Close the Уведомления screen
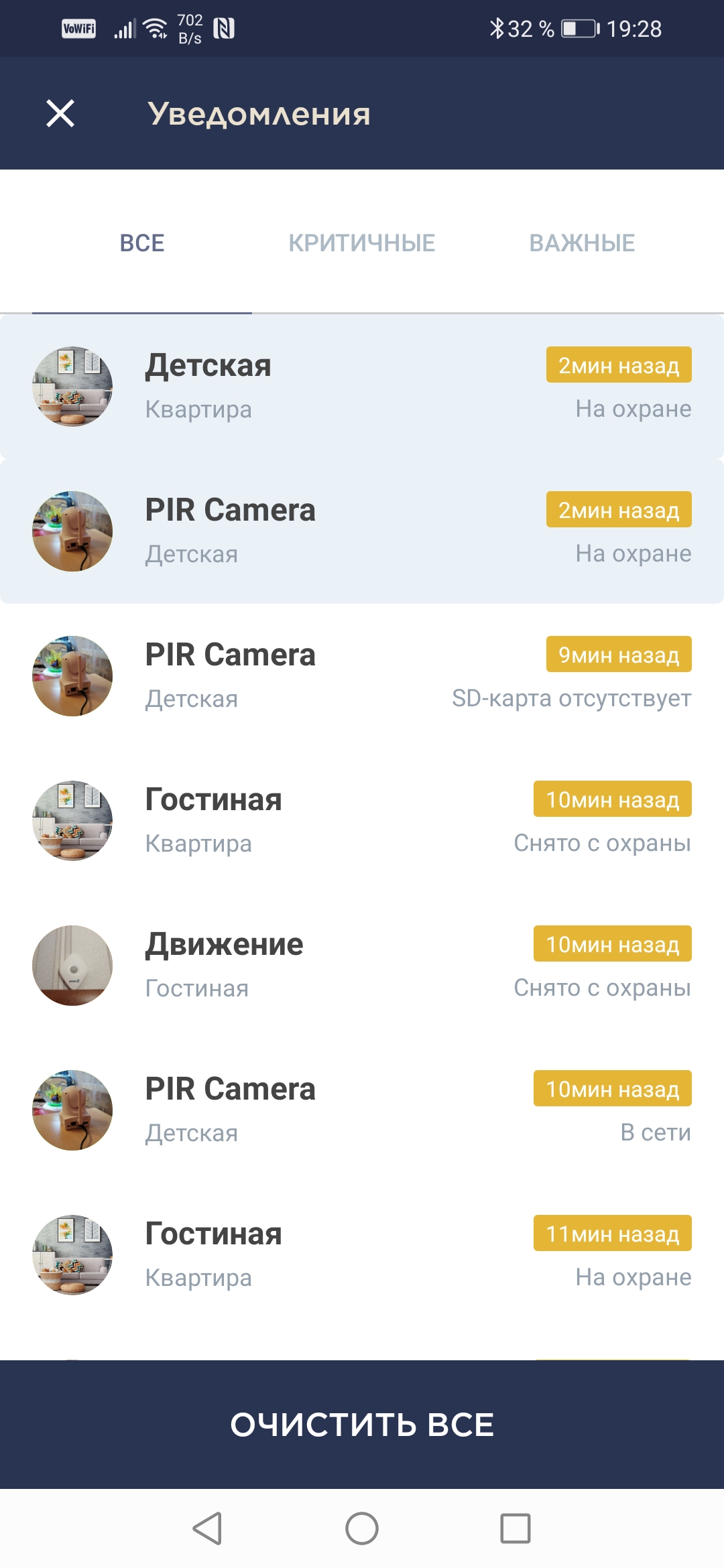The image size is (724, 1568). [60, 113]
